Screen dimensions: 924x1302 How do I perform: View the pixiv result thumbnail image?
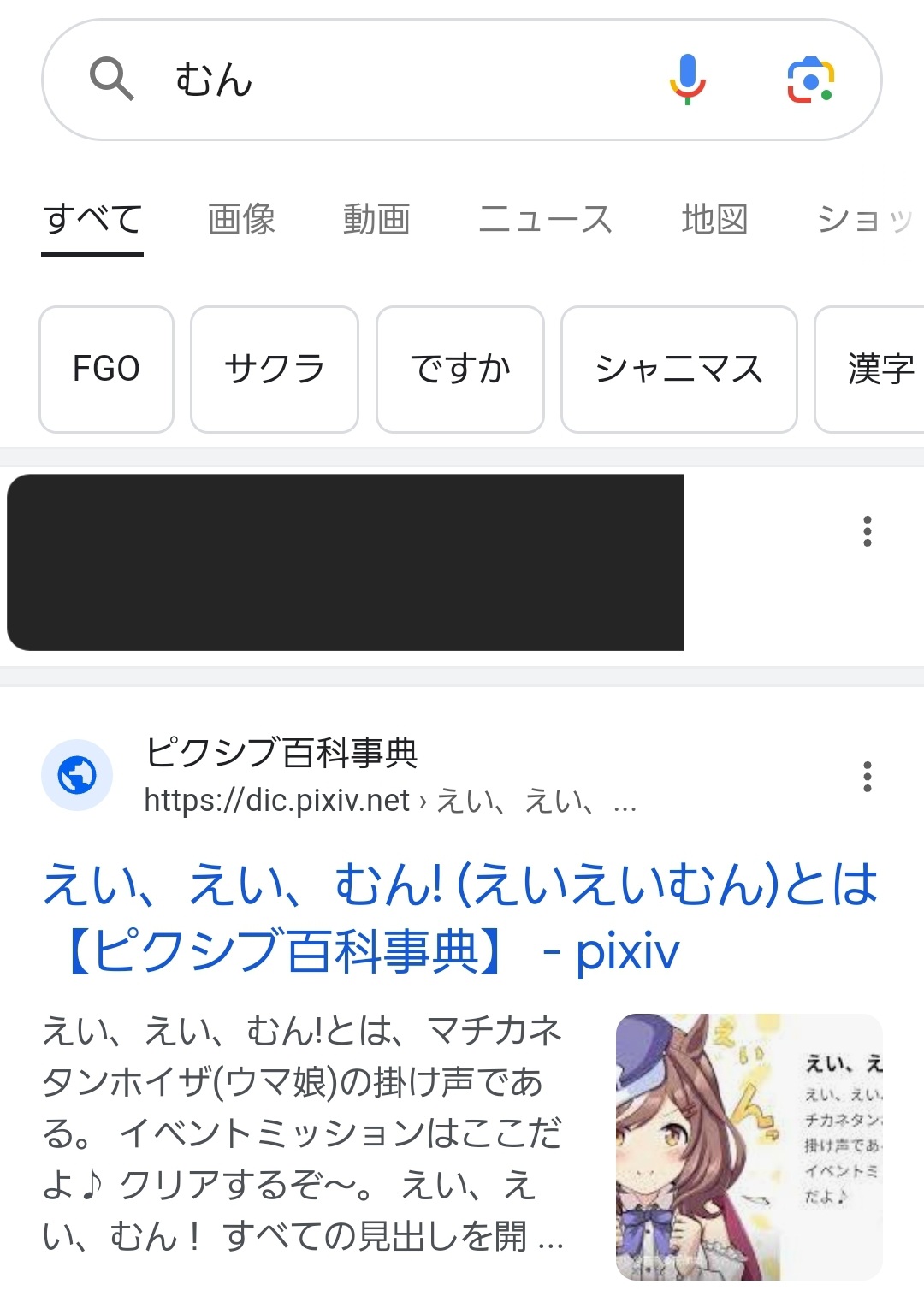tap(749, 1146)
